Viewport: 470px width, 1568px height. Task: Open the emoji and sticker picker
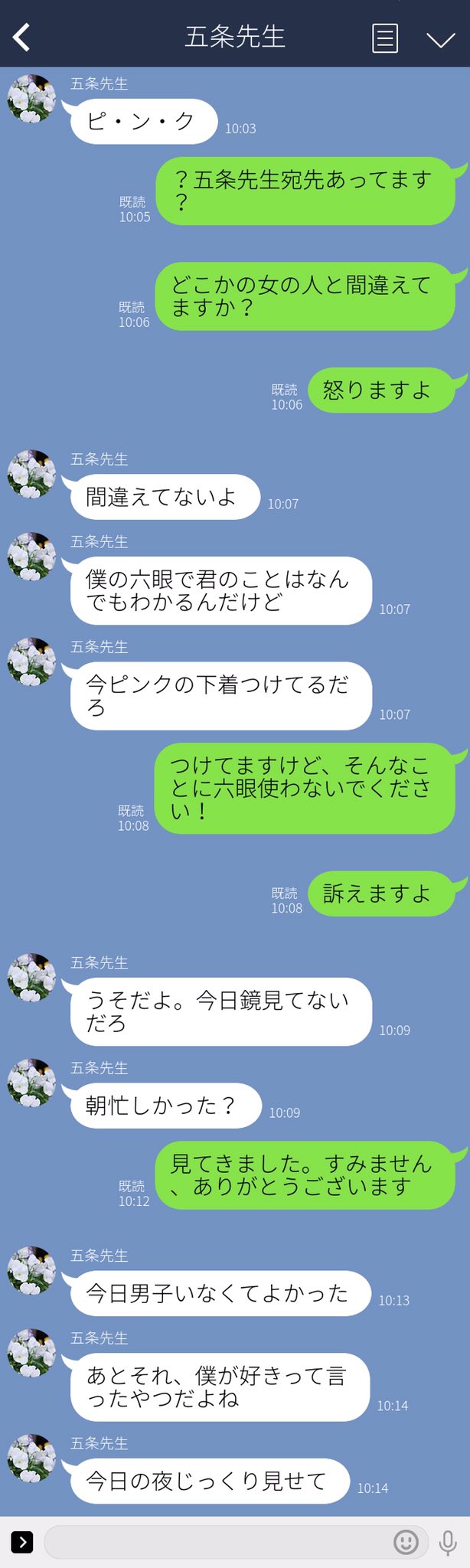click(406, 1541)
